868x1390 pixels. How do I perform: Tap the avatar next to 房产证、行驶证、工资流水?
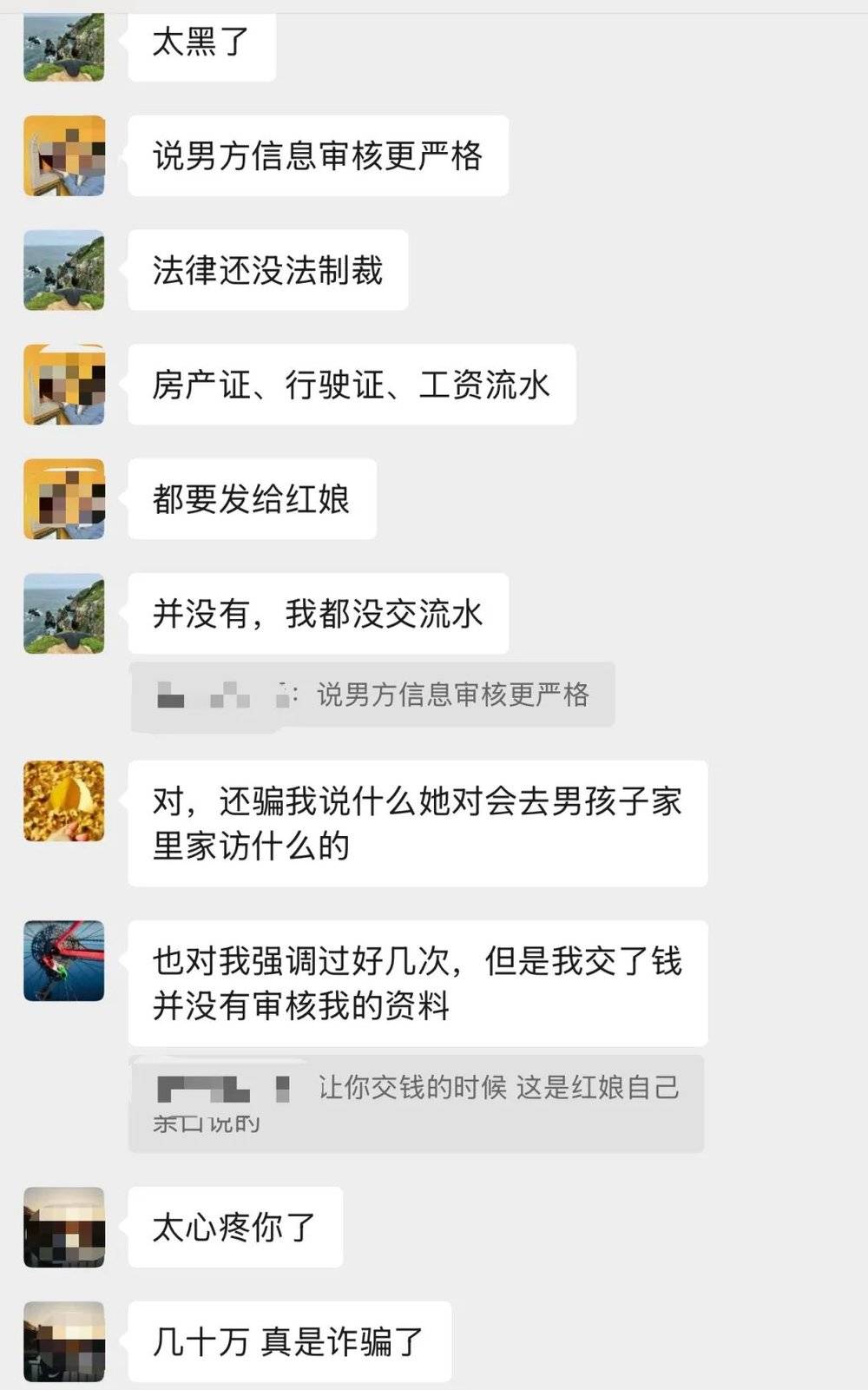(x=64, y=385)
